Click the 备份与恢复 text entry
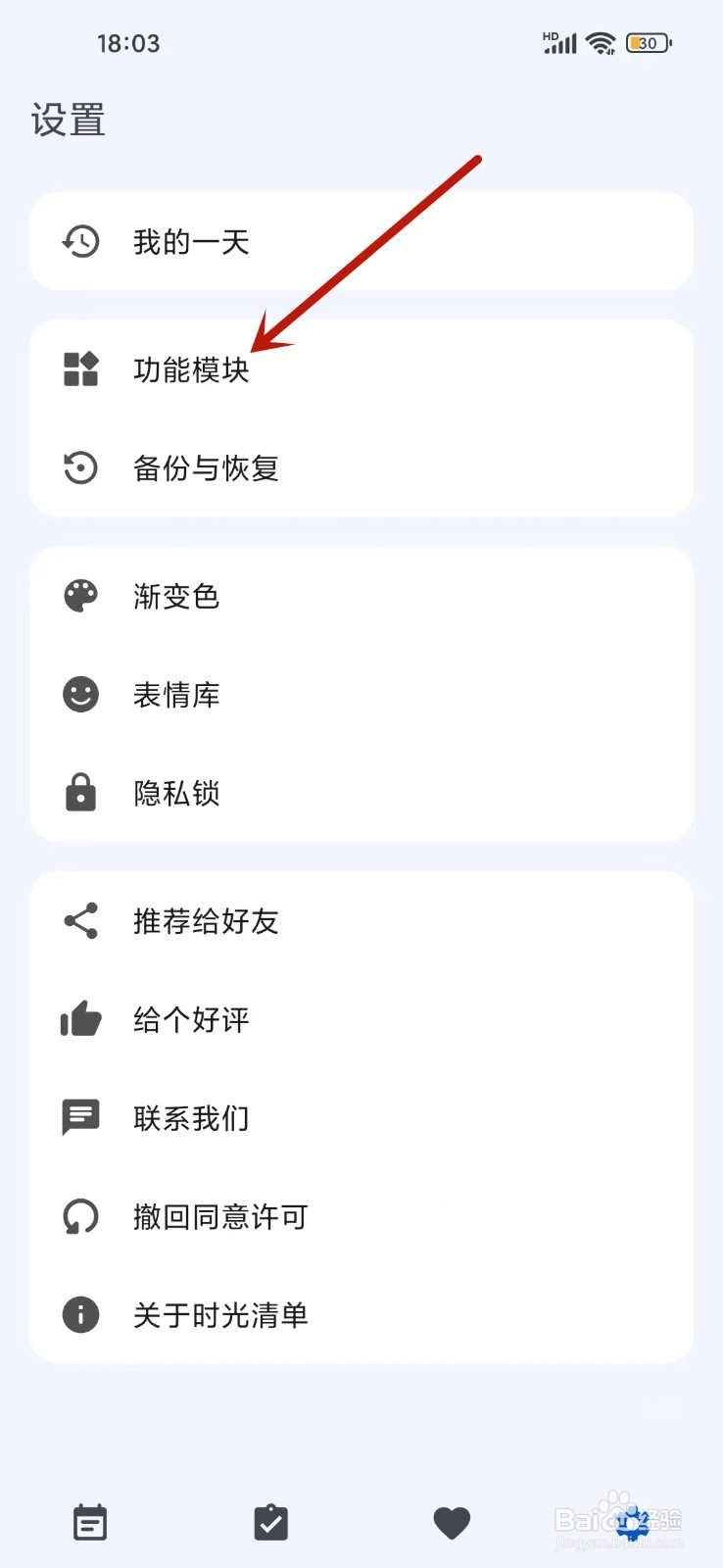 207,468
